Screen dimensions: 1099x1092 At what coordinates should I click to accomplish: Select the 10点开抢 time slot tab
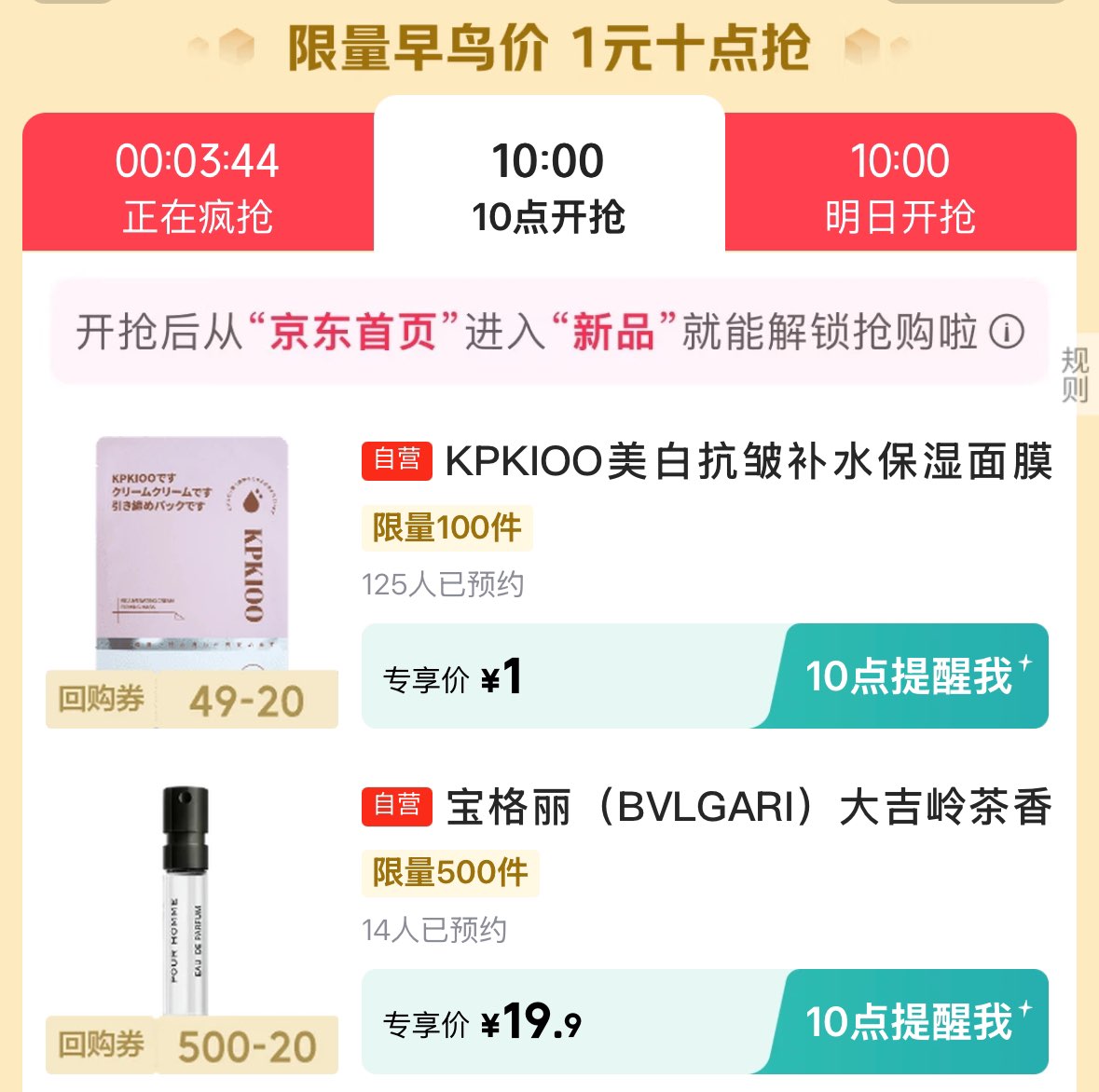548,186
